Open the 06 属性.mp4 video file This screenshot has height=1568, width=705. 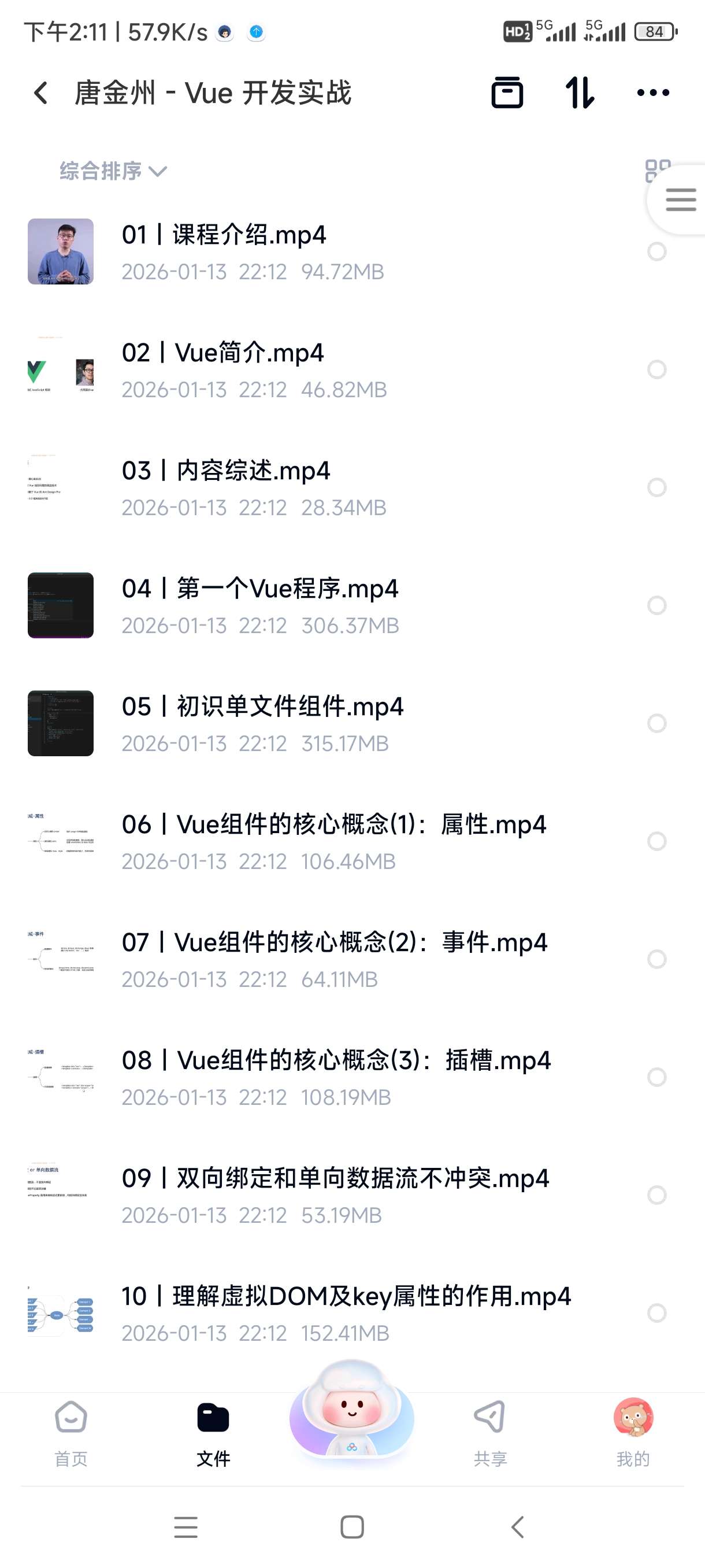(333, 826)
